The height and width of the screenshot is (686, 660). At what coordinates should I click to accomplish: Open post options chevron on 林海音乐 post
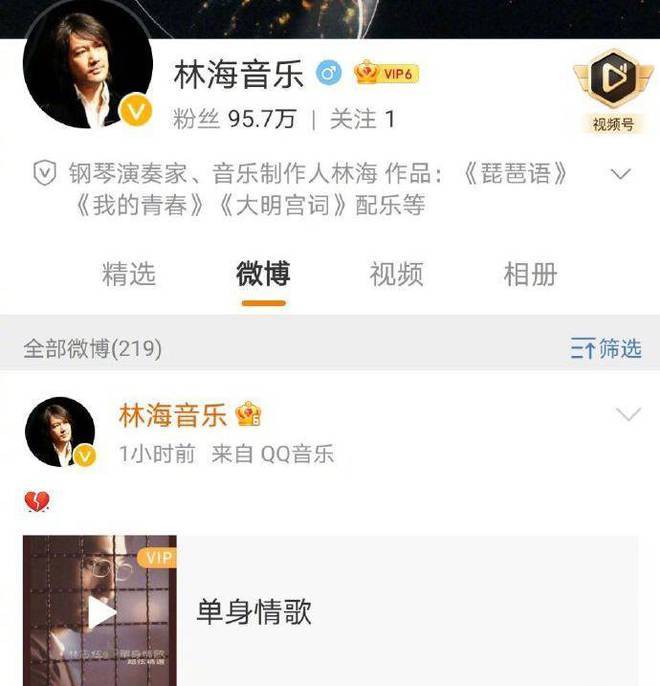point(628,415)
